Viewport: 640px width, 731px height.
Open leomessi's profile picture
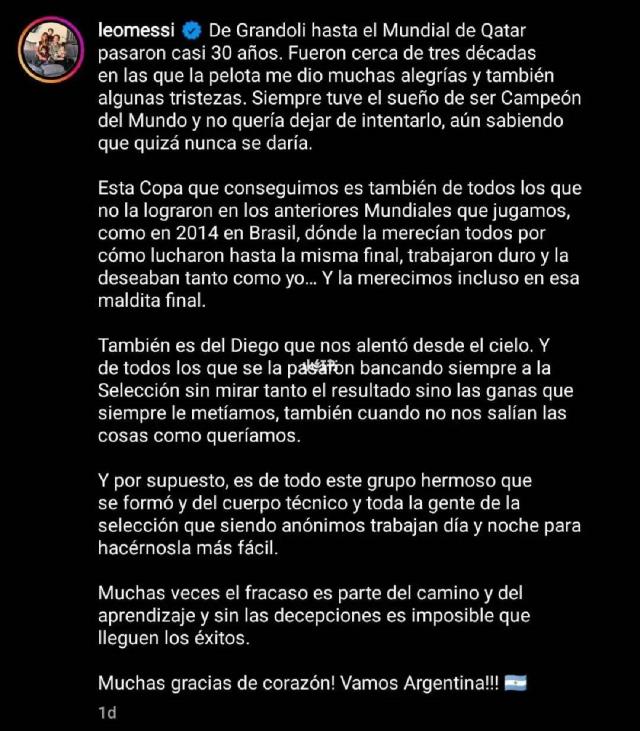coord(50,49)
